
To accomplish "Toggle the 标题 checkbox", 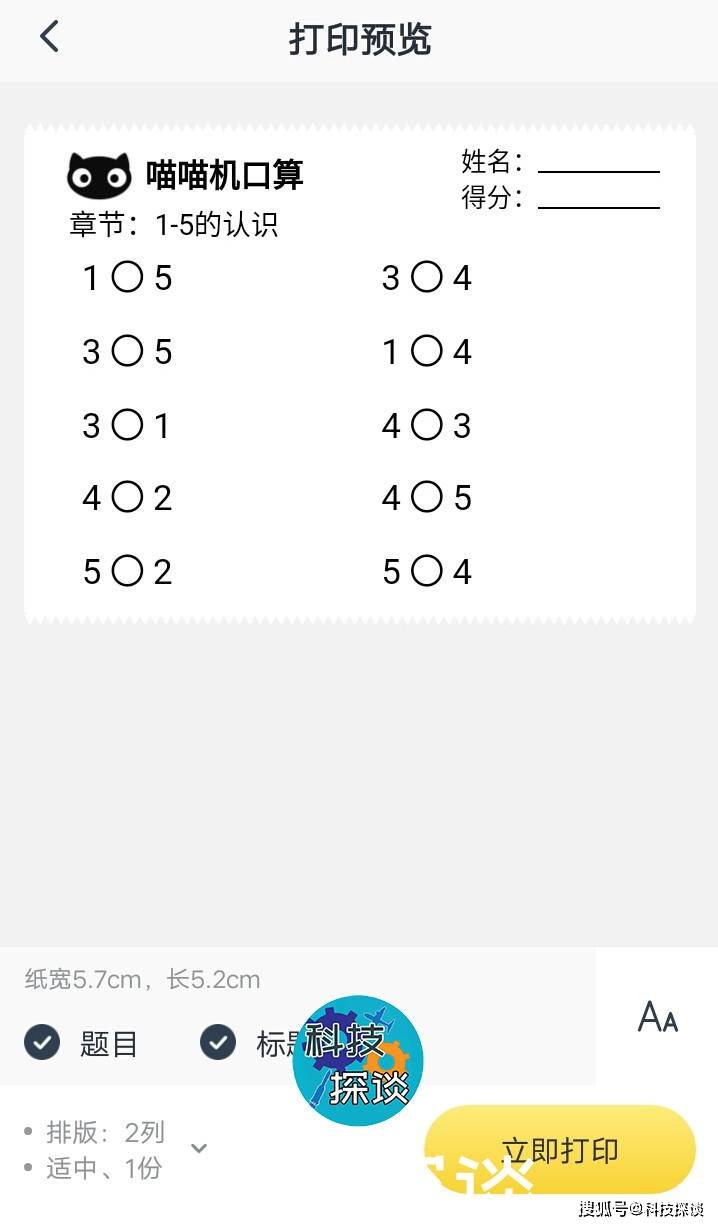I will (218, 1043).
